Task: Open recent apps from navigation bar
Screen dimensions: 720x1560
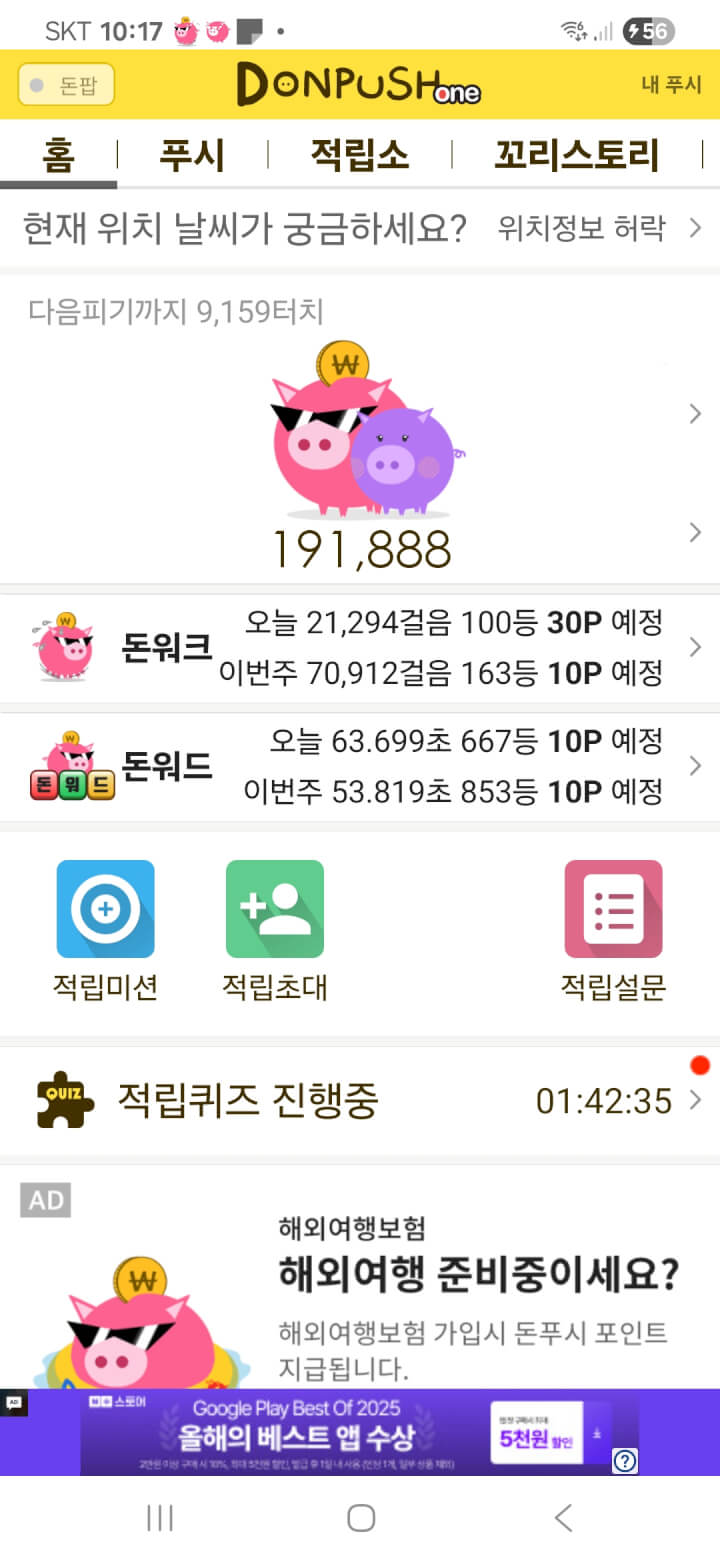Action: tap(159, 1518)
